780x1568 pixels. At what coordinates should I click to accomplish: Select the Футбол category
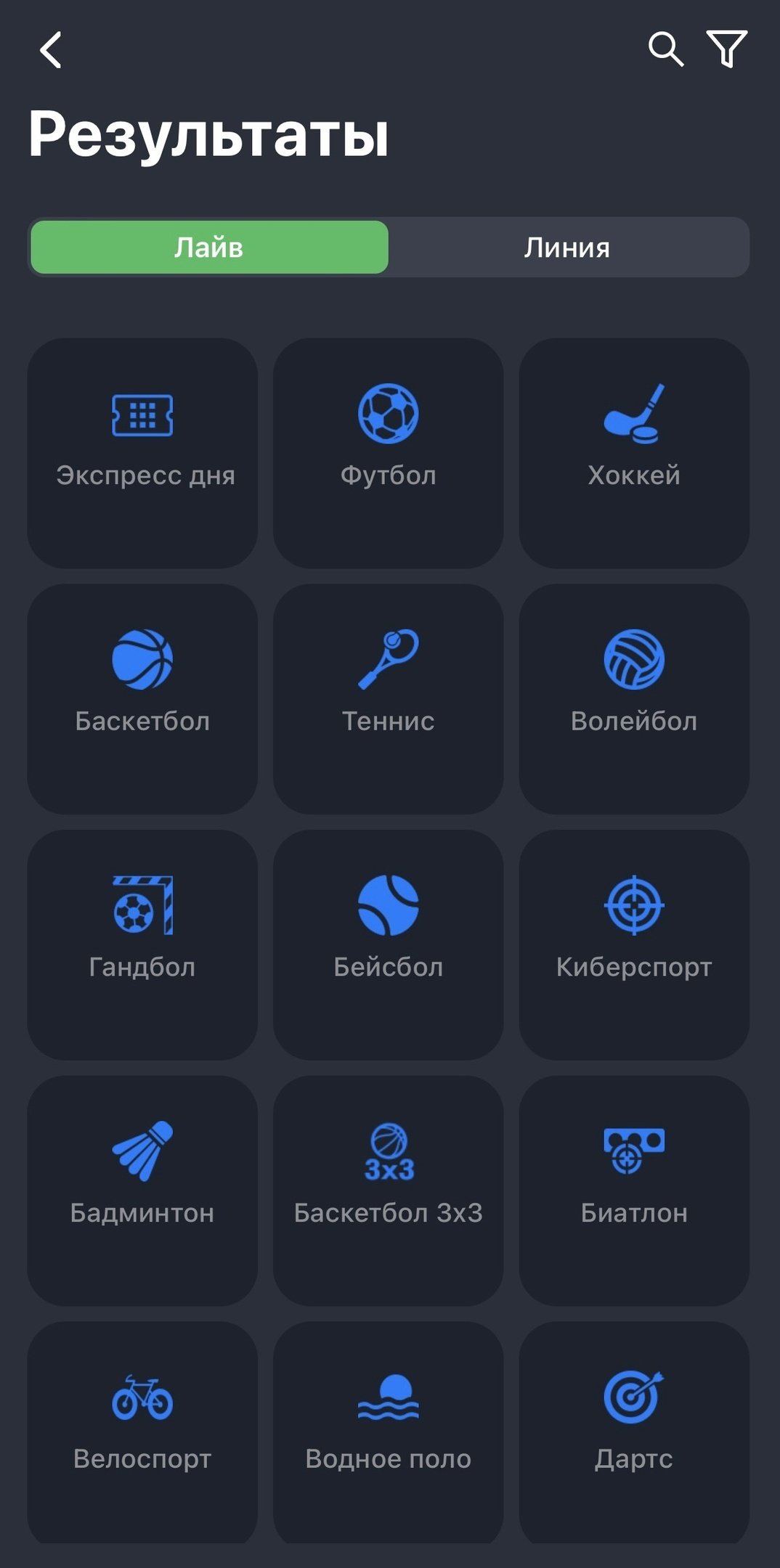[x=389, y=453]
